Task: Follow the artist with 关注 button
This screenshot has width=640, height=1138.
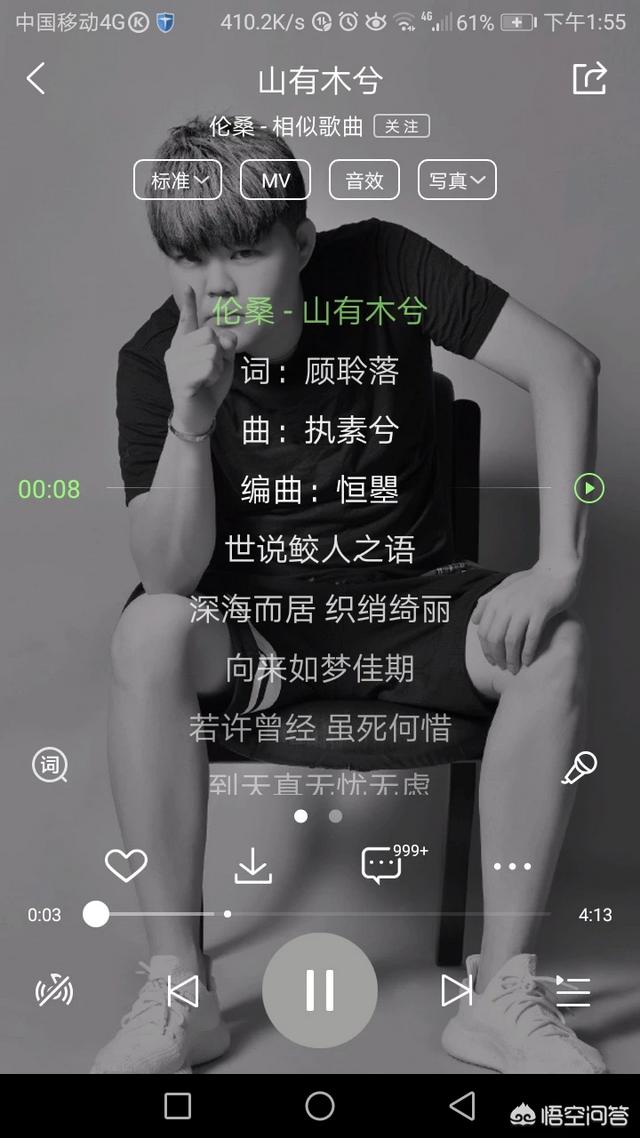Action: (402, 126)
